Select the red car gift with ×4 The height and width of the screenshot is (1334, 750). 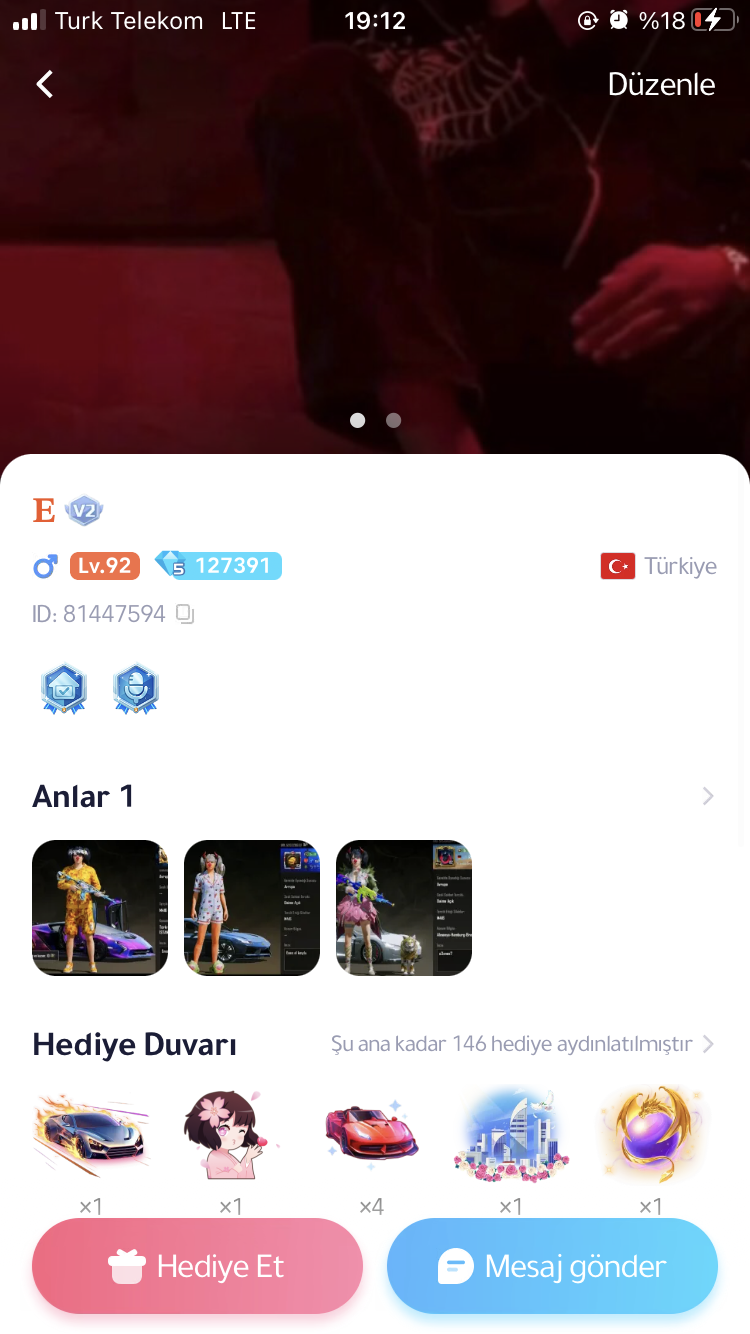(371, 1134)
